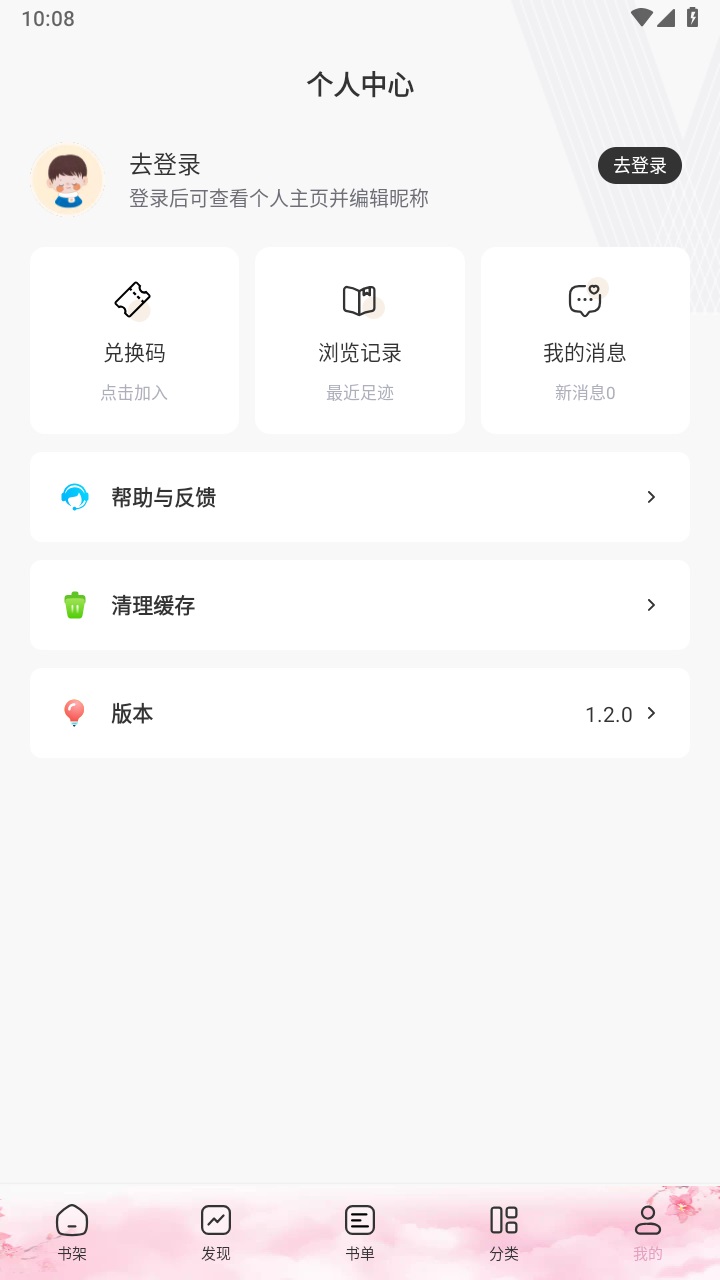Click the balloon icon beside 版本

[74, 713]
